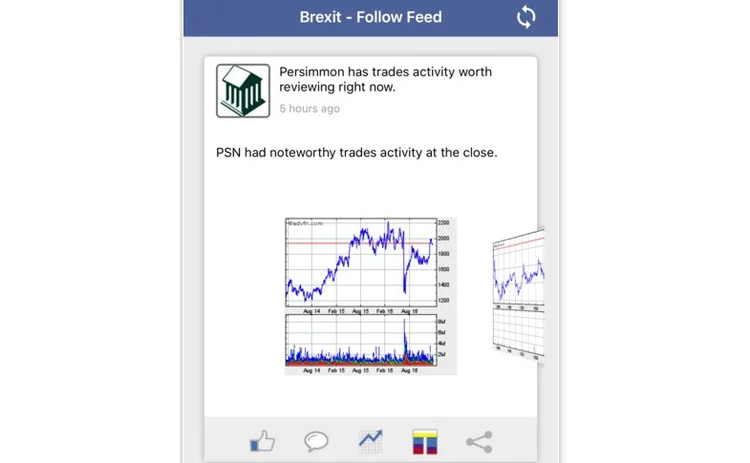Open the stock chart icon

(370, 441)
